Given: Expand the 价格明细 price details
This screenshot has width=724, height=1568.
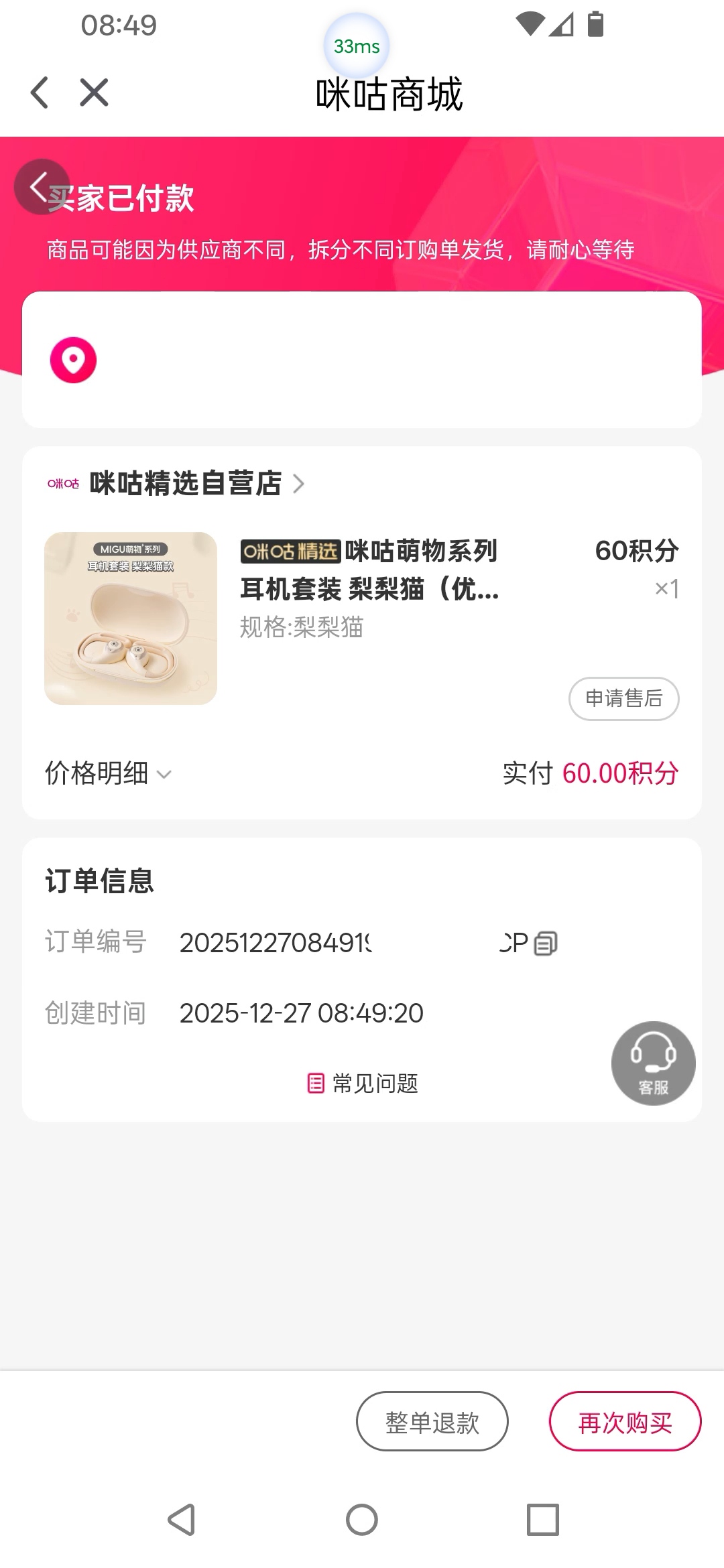Looking at the screenshot, I should [109, 774].
